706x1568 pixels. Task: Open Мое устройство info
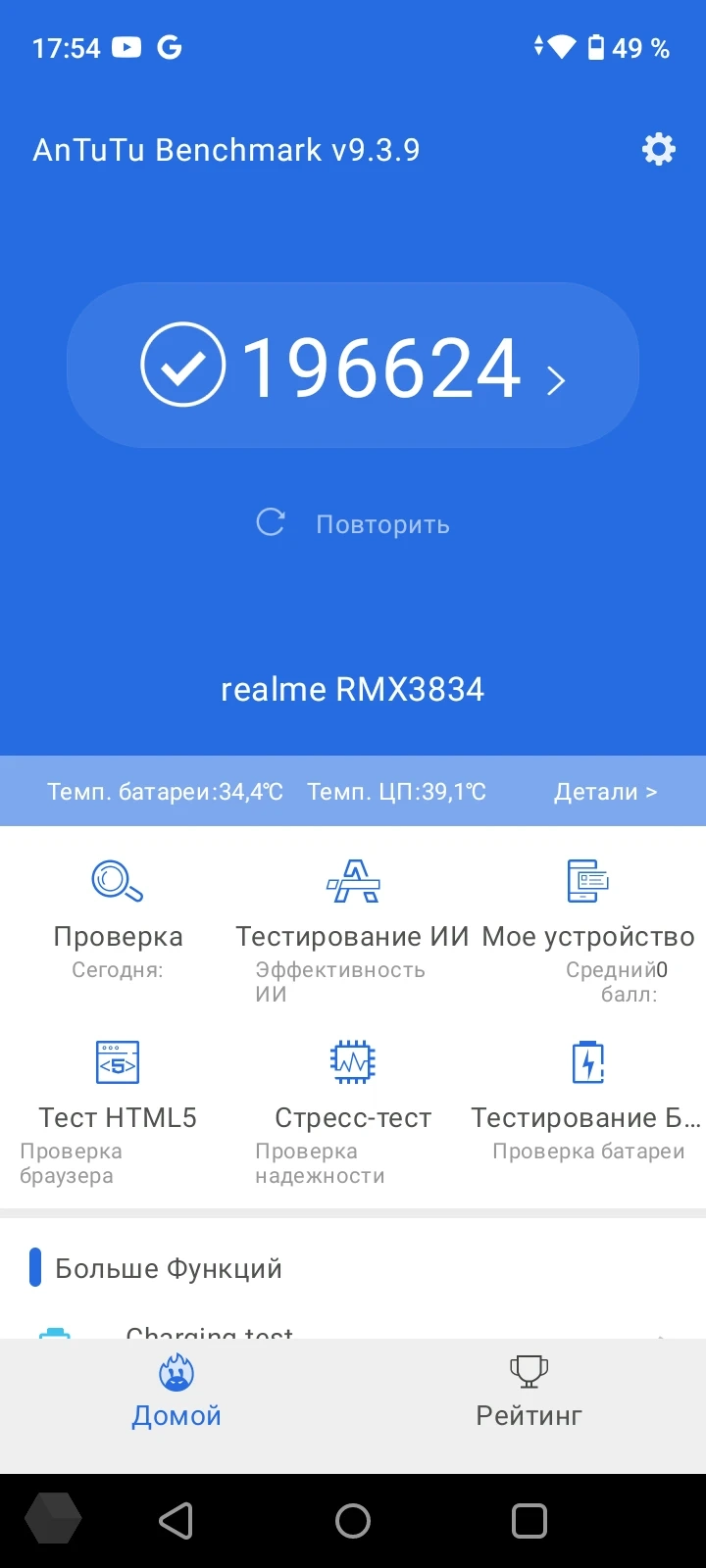pyautogui.click(x=588, y=918)
